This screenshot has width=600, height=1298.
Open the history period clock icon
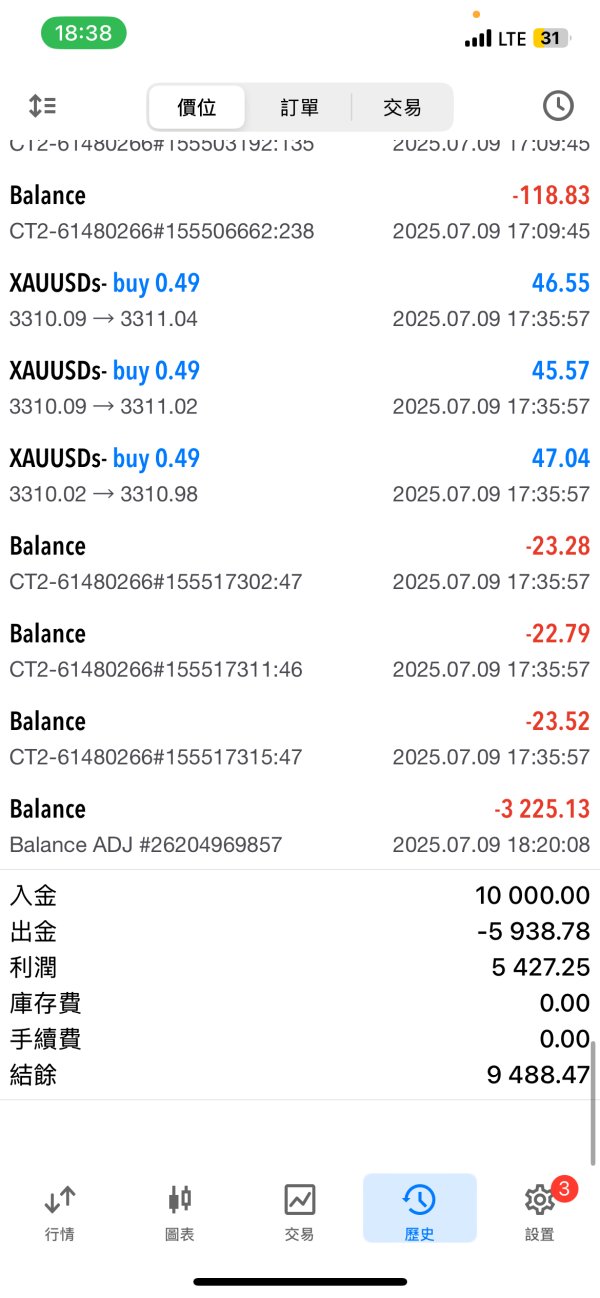coord(557,106)
